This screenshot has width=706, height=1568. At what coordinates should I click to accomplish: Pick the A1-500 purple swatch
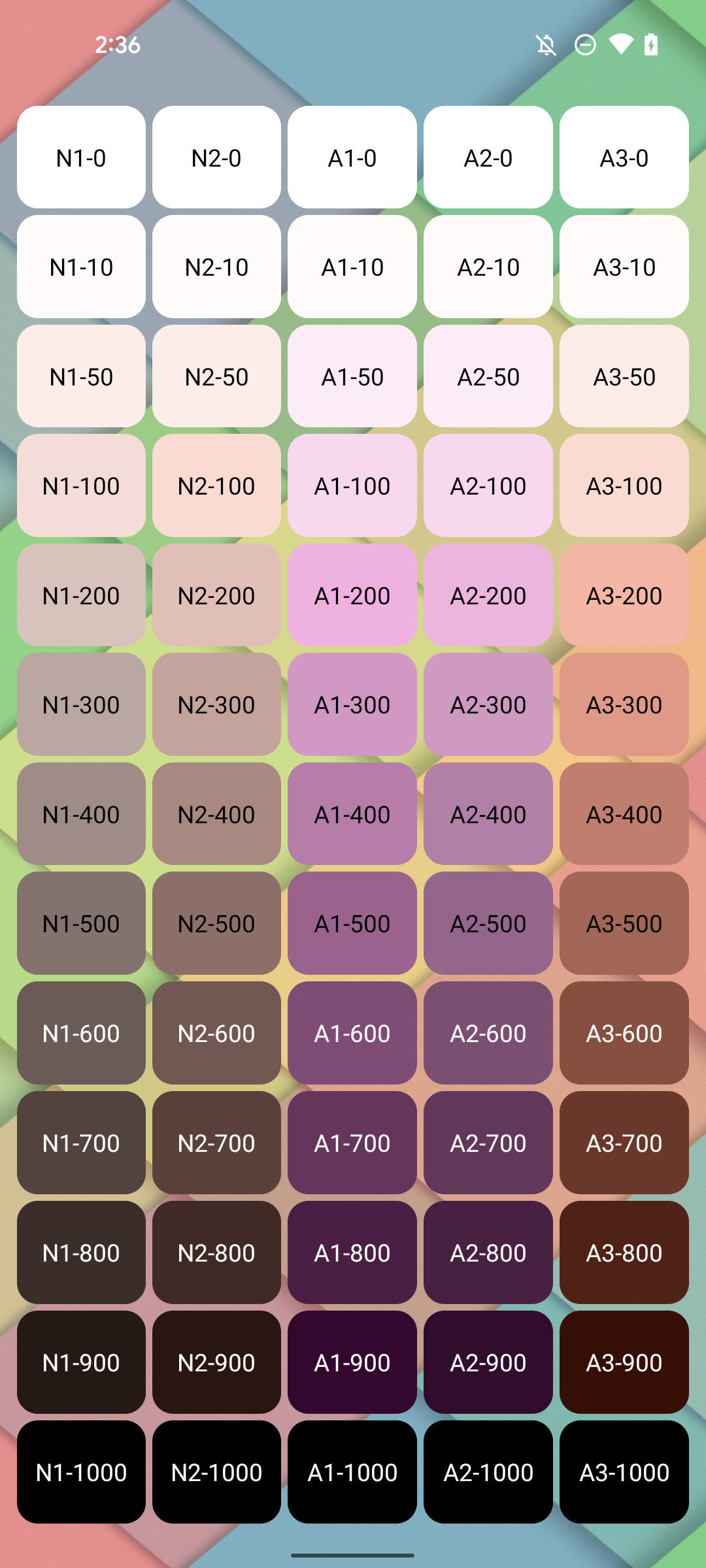tap(352, 923)
